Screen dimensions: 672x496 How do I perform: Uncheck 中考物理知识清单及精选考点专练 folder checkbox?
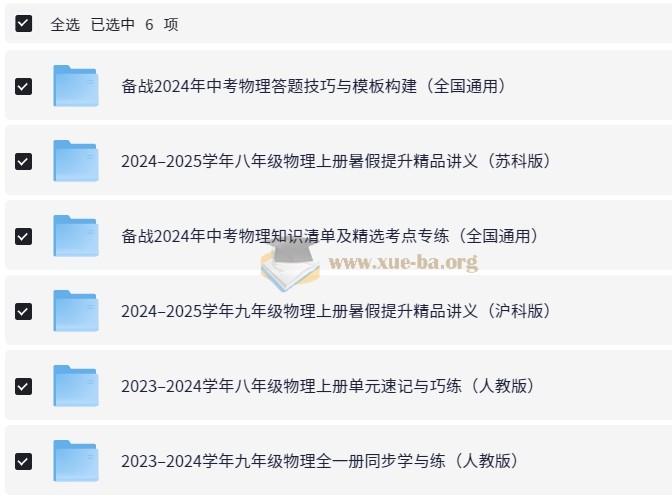pyautogui.click(x=24, y=236)
